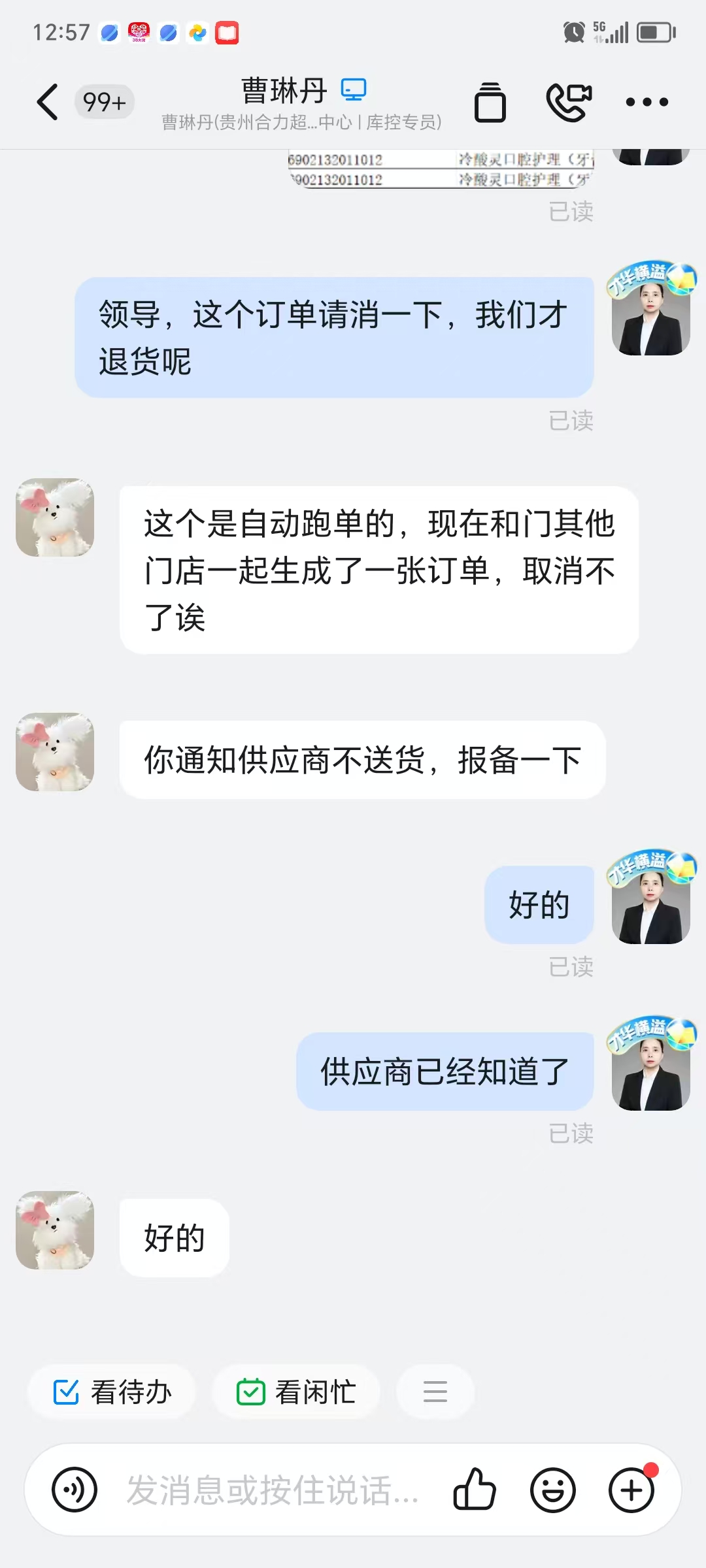The image size is (706, 1568).
Task: Open the spreadsheet image at top
Action: (440, 169)
